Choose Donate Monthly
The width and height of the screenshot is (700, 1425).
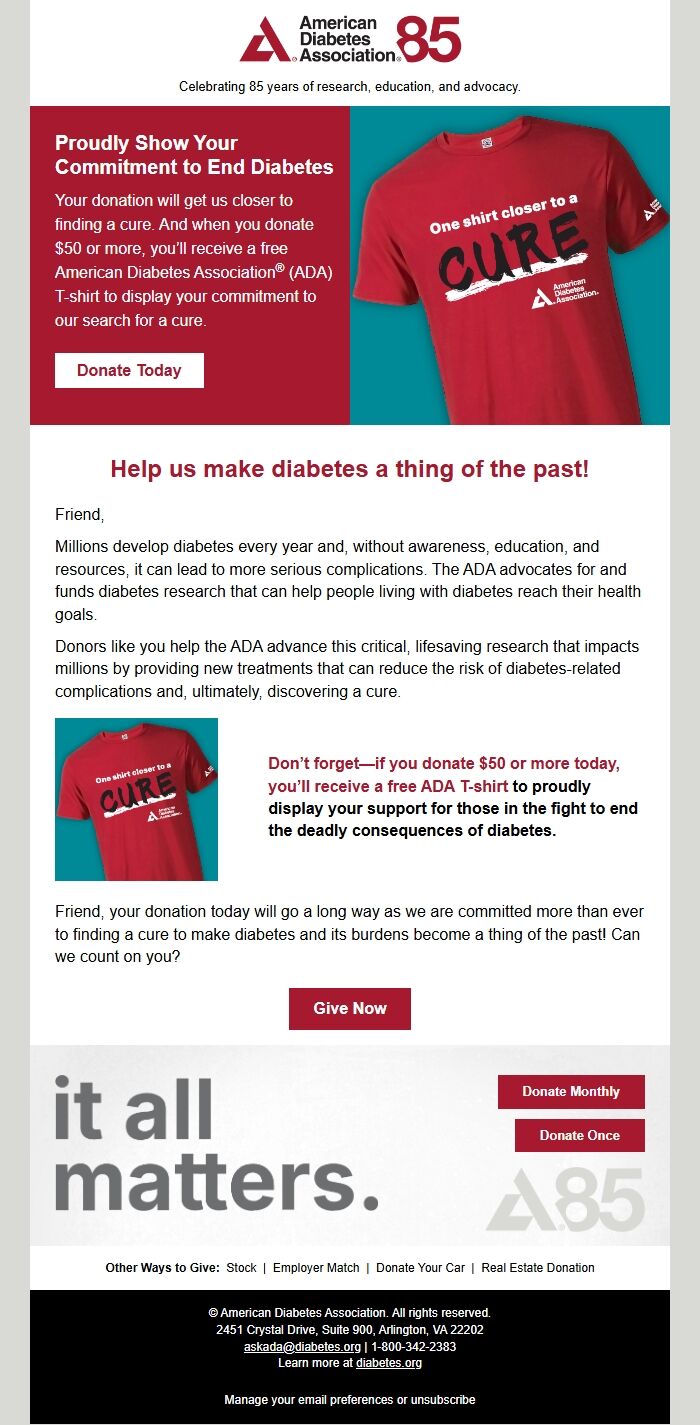point(571,1092)
